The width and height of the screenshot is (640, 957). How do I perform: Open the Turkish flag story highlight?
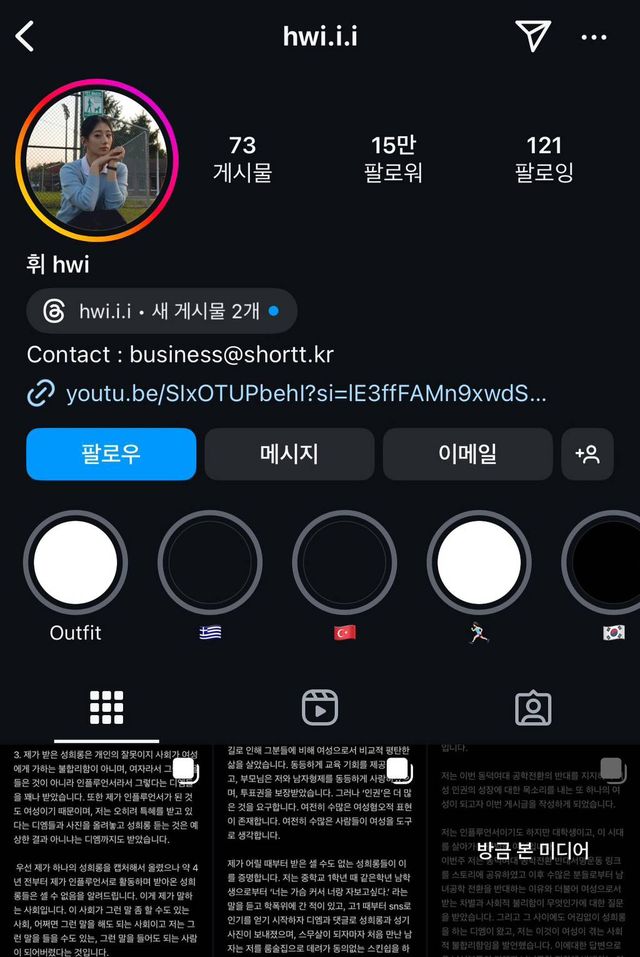point(344,563)
